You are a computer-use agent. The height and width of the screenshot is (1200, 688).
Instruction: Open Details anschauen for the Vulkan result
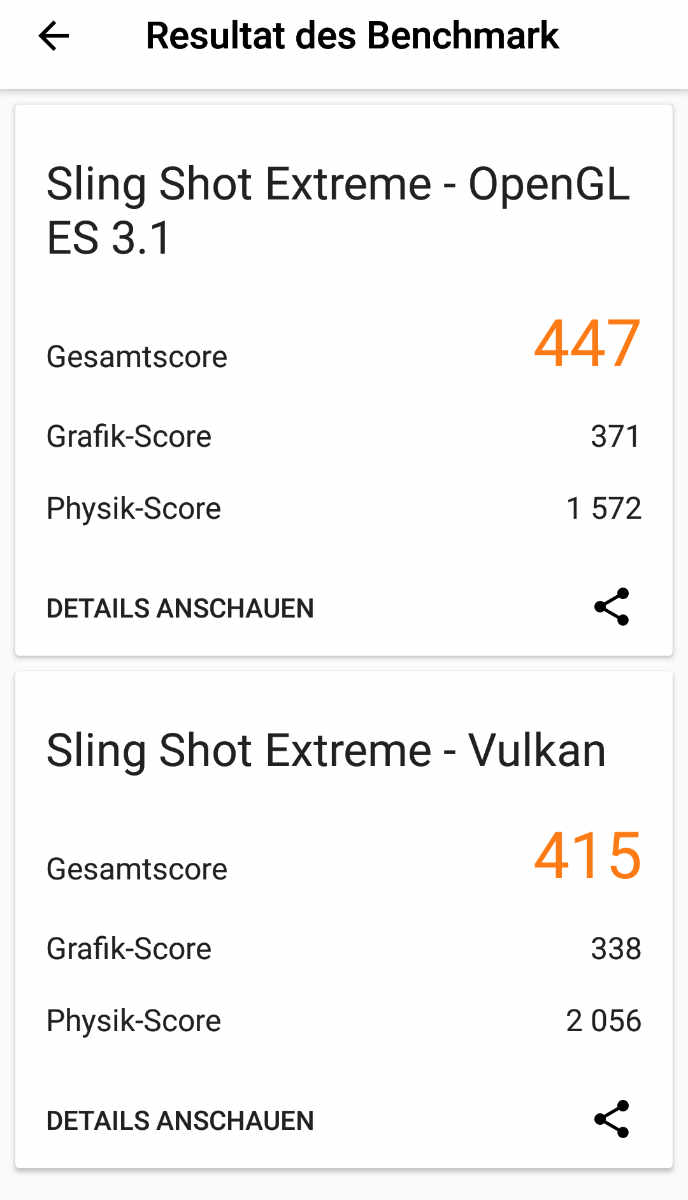pyautogui.click(x=180, y=1120)
